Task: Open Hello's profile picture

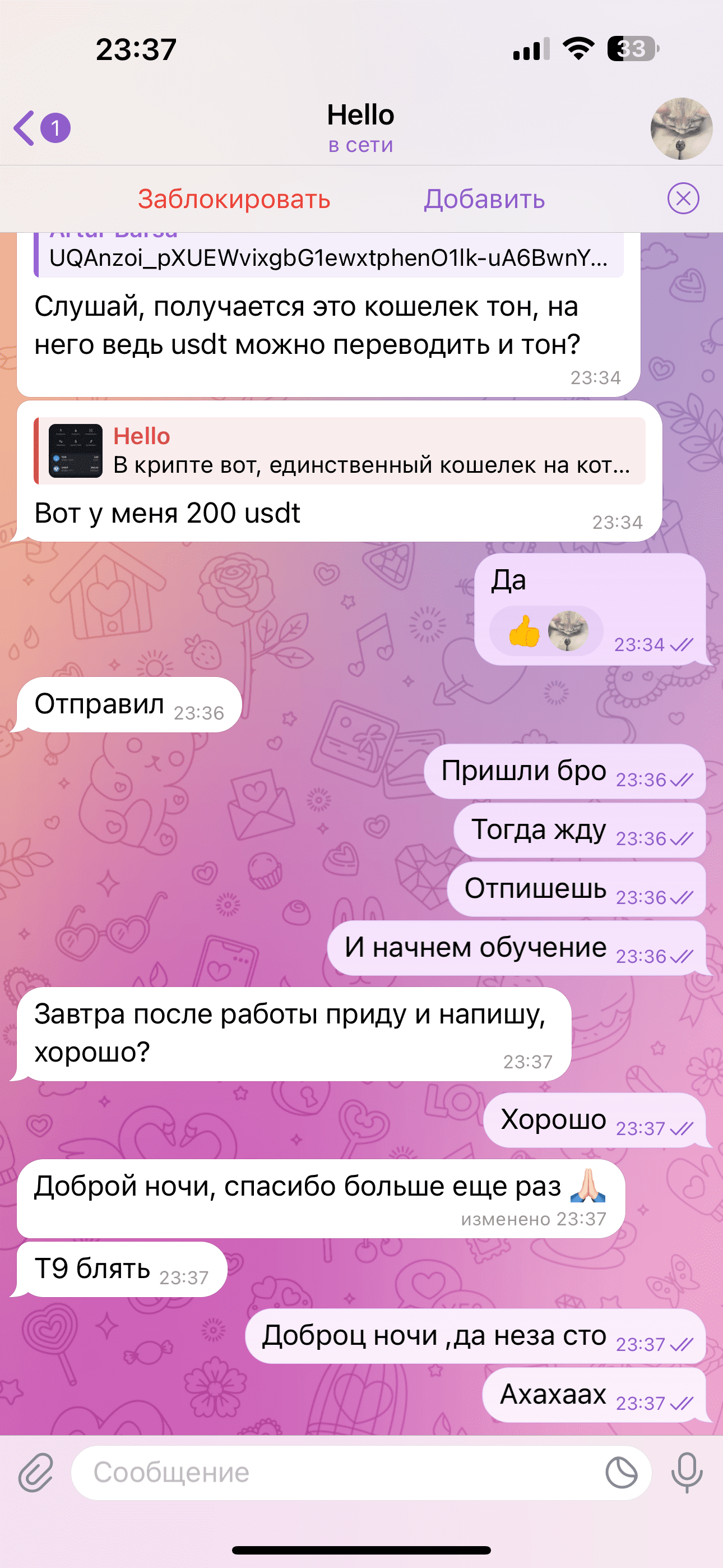Action: [681, 128]
